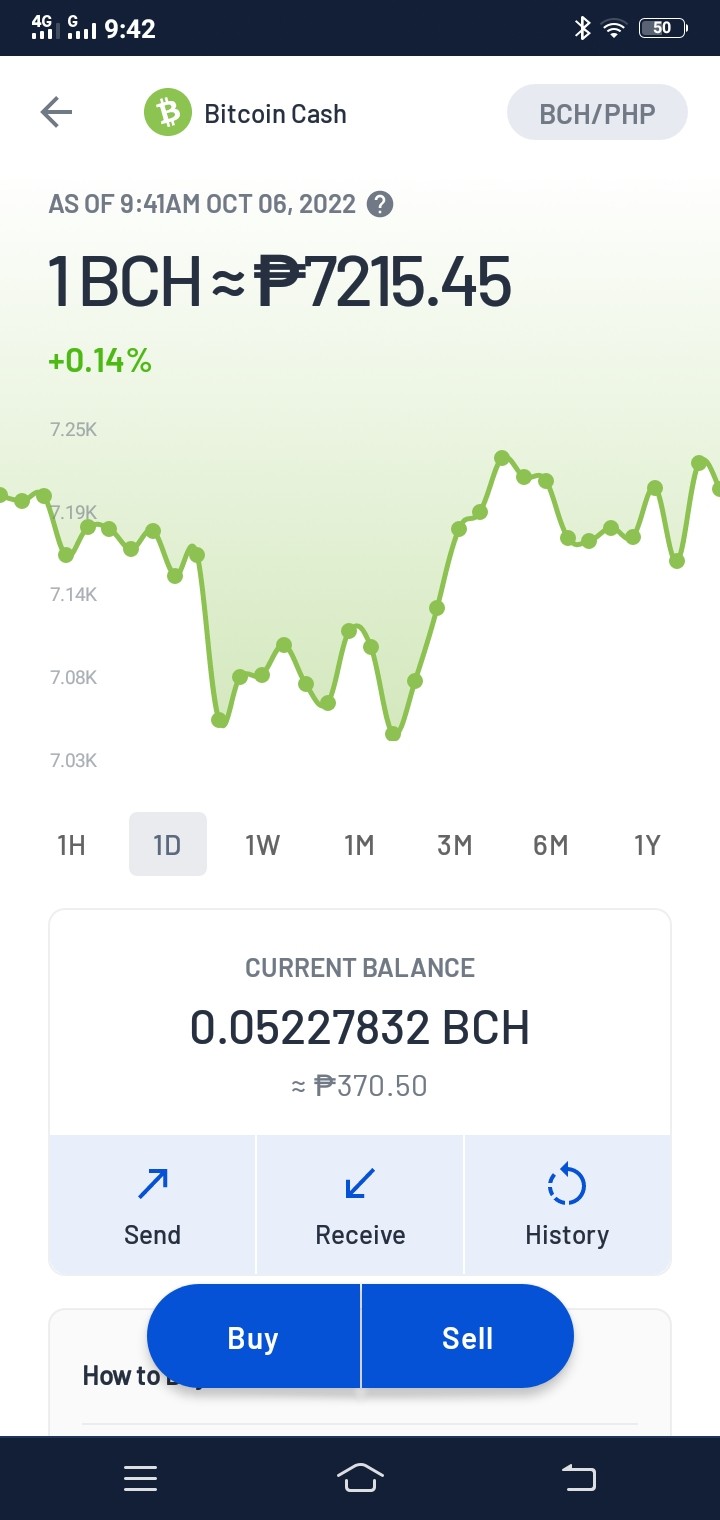Show the 1Y price history
The image size is (720, 1520).
coord(647,845)
